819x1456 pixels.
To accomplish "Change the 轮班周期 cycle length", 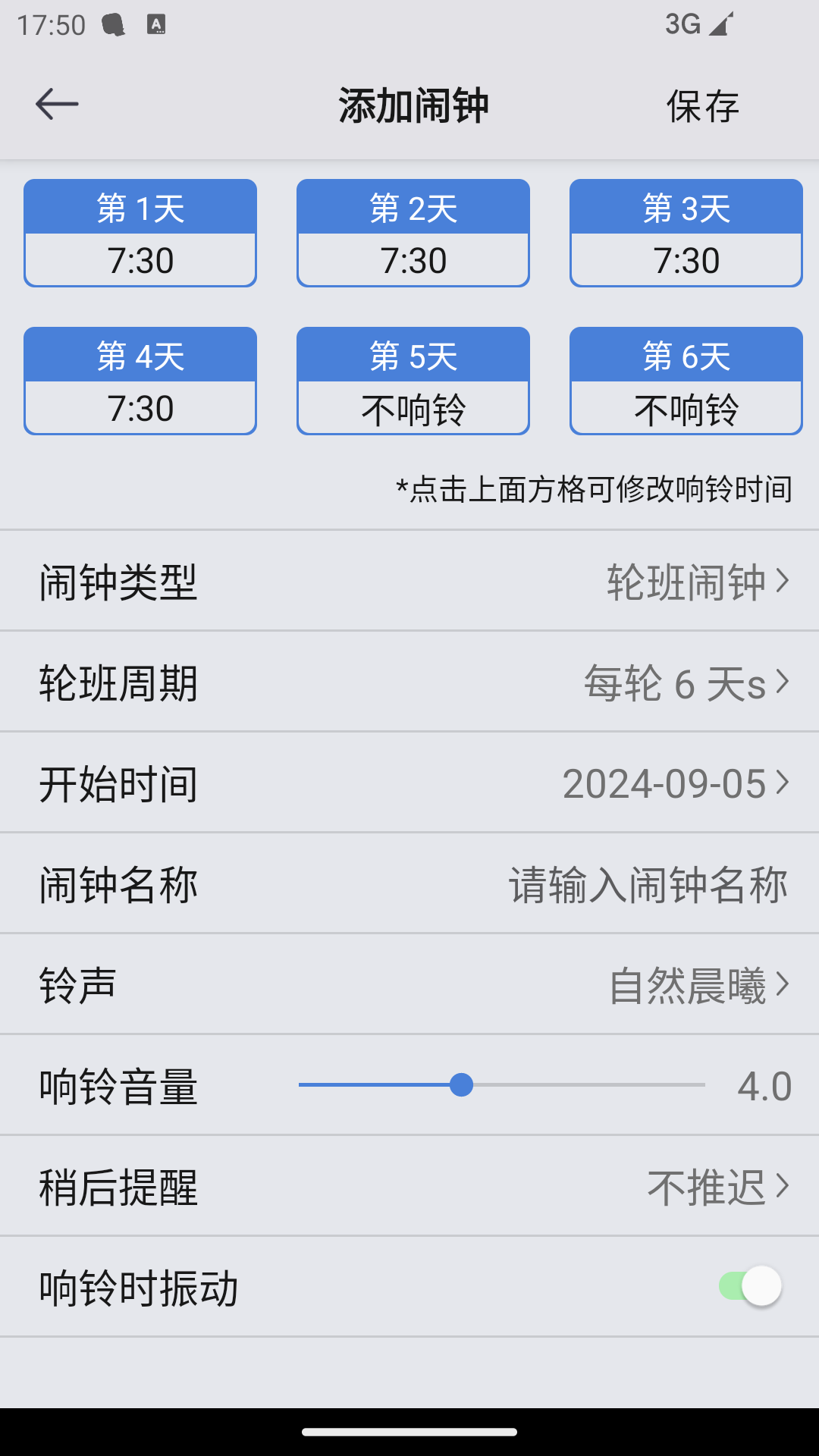I will pos(409,682).
